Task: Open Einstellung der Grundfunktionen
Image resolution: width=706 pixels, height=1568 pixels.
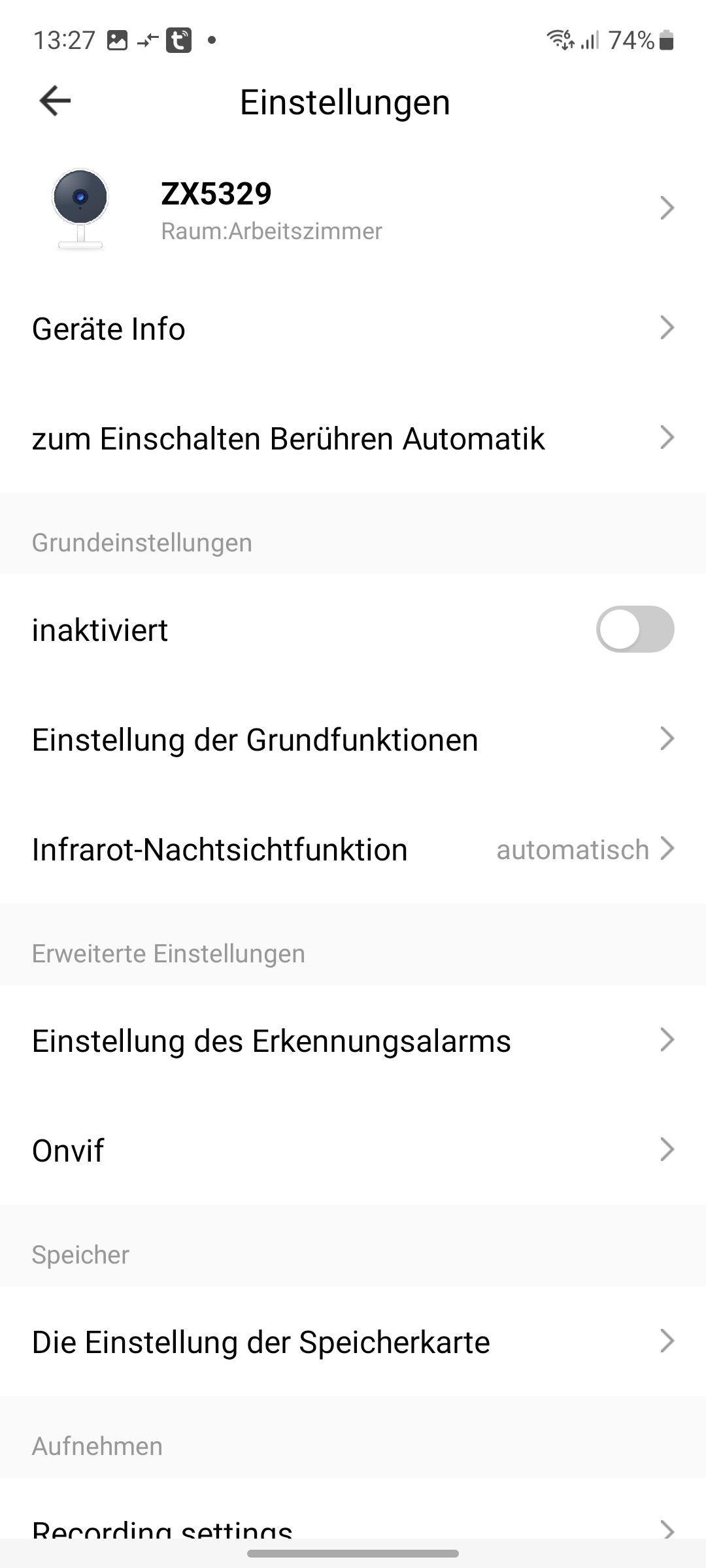Action: click(353, 740)
